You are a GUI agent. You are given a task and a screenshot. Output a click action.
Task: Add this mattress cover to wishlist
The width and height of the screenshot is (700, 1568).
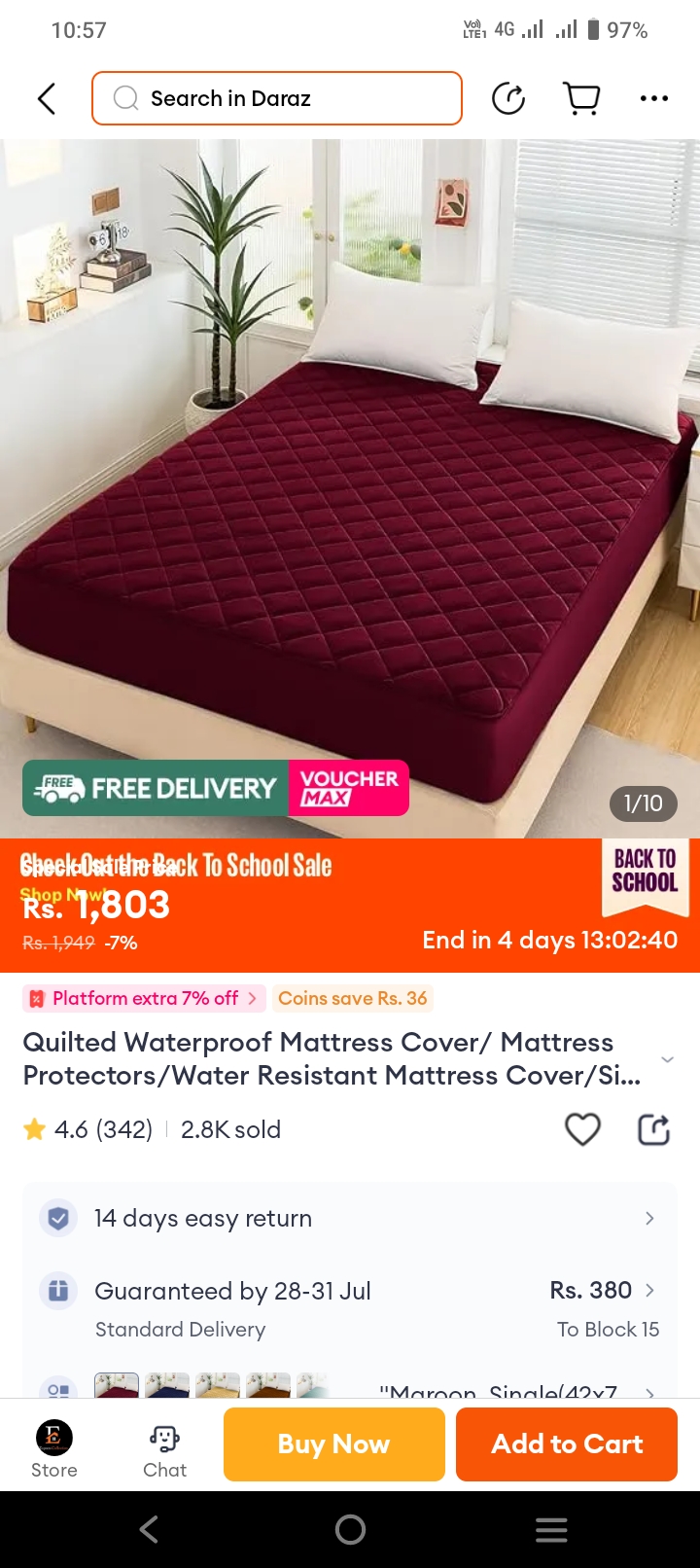coord(582,1129)
